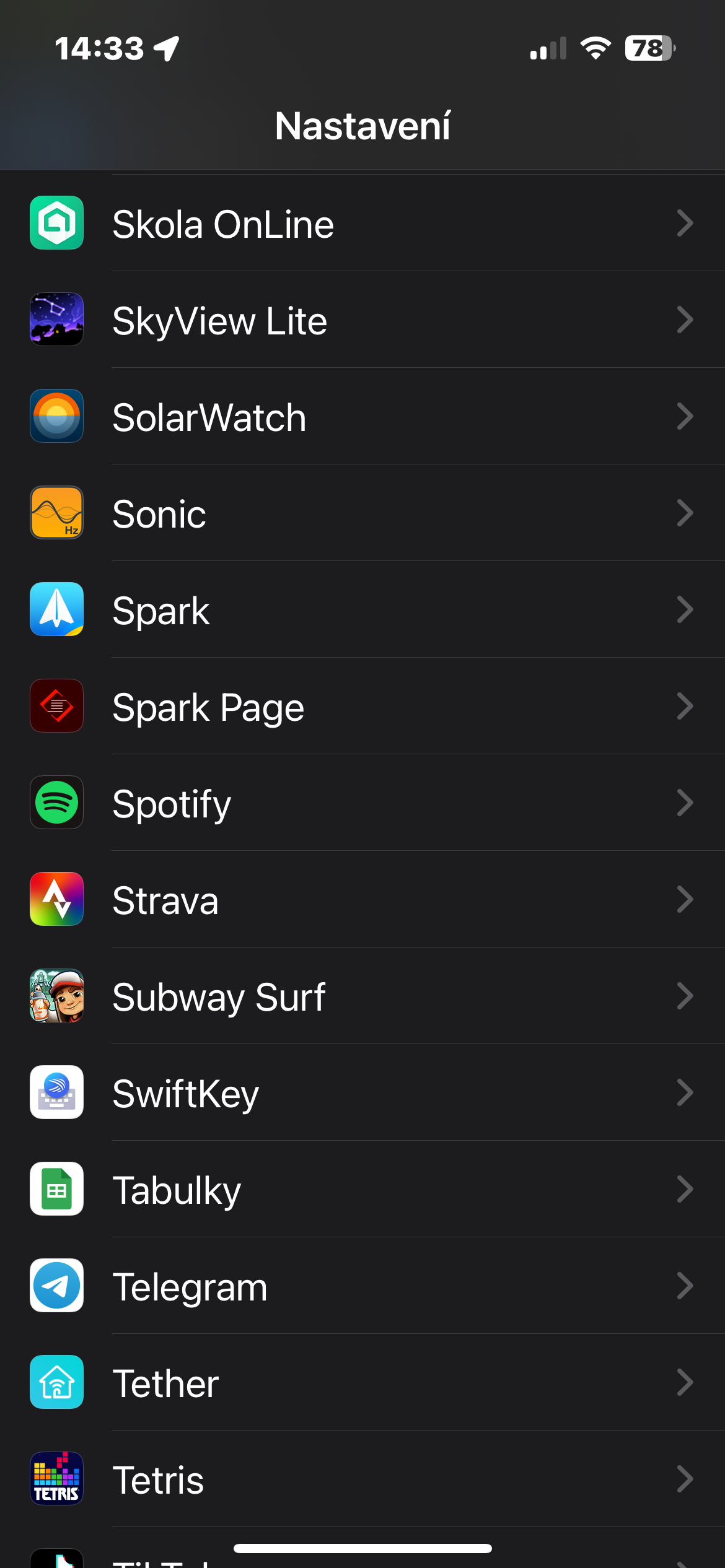
Task: Open Sonic app settings
Action: coord(362,513)
